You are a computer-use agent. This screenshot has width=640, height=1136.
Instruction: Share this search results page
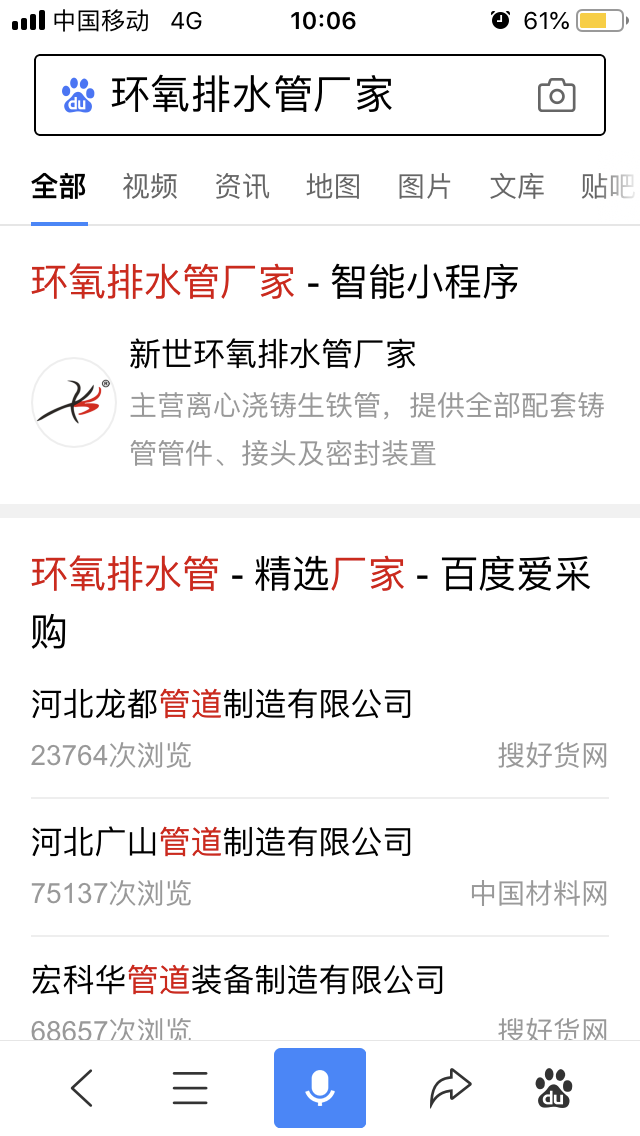point(450,1088)
